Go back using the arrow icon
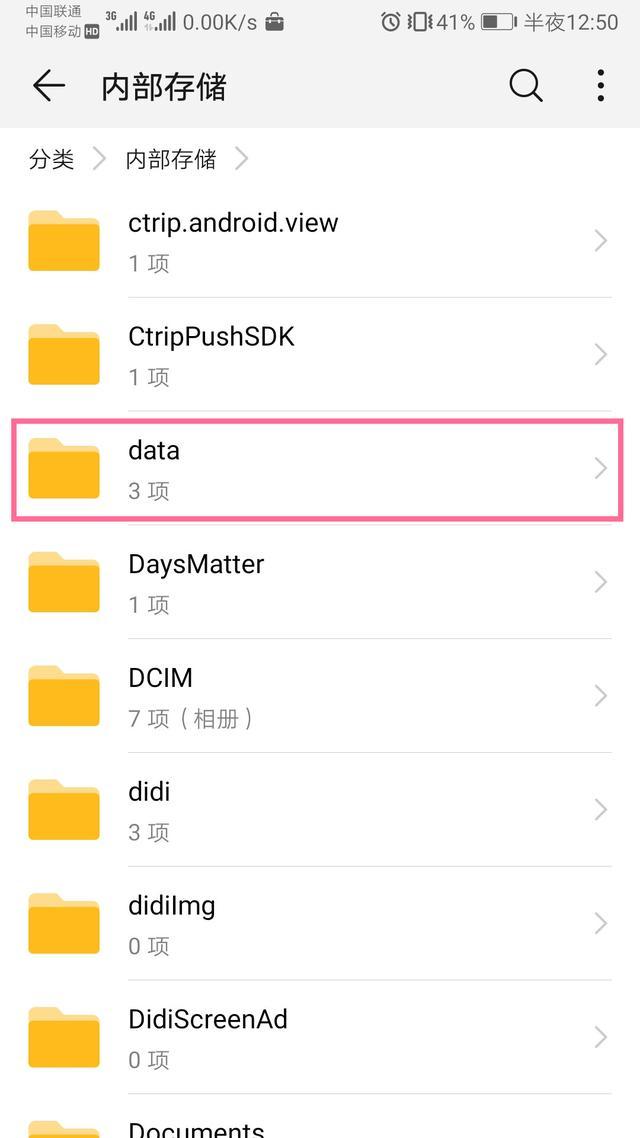This screenshot has width=640, height=1138. tap(48, 87)
